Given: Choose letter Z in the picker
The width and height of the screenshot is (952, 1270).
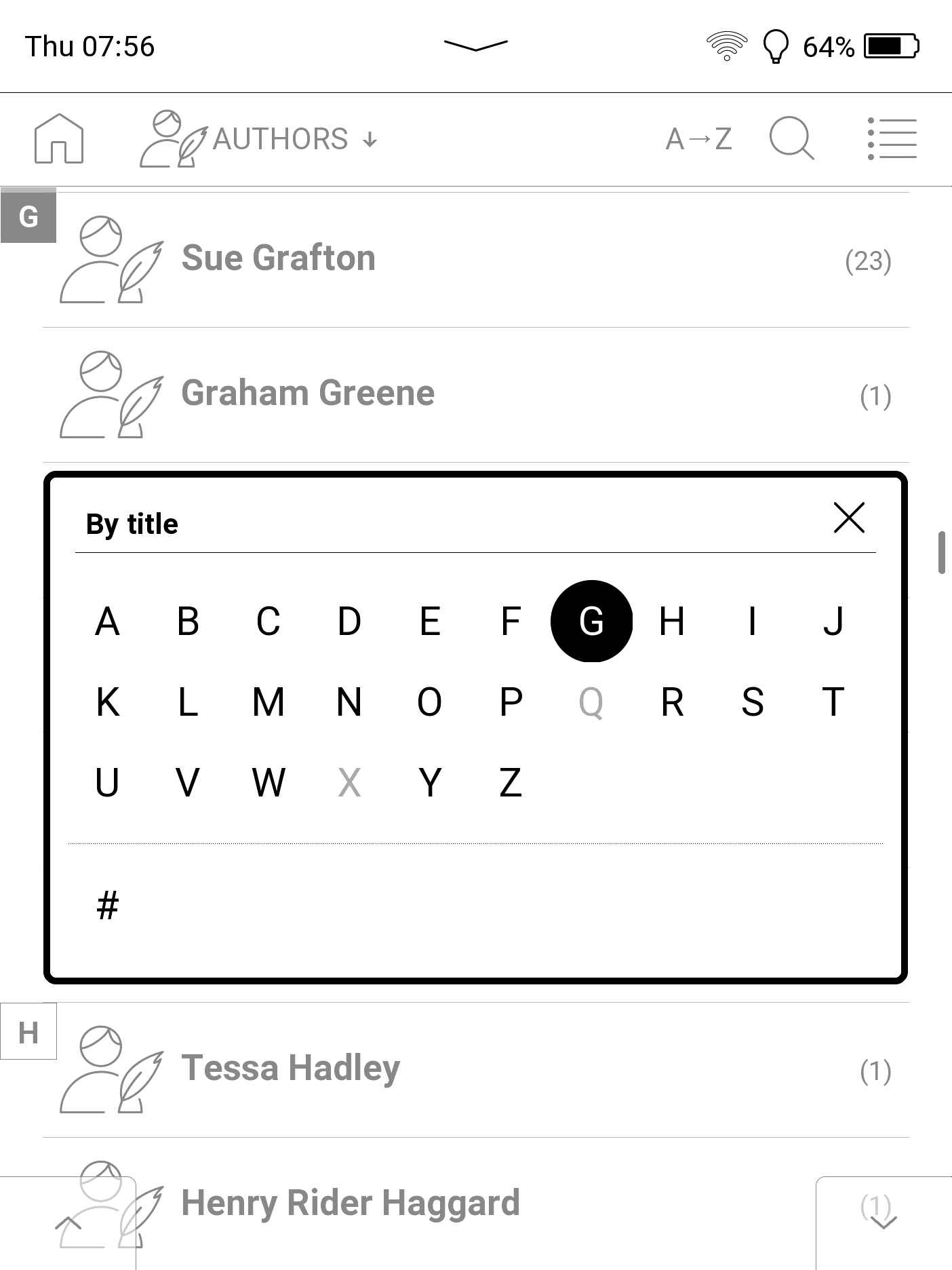Looking at the screenshot, I should (511, 783).
